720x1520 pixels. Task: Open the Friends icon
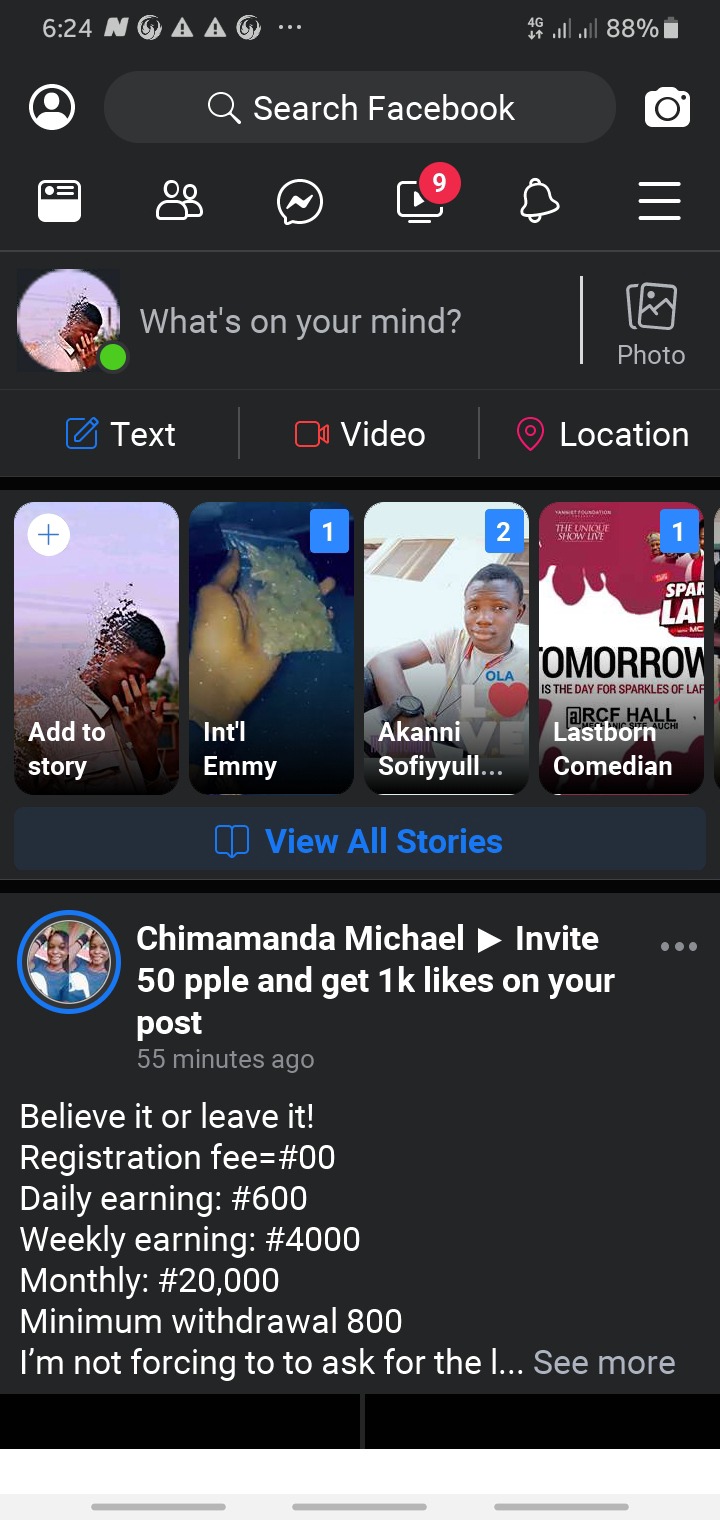pyautogui.click(x=179, y=201)
